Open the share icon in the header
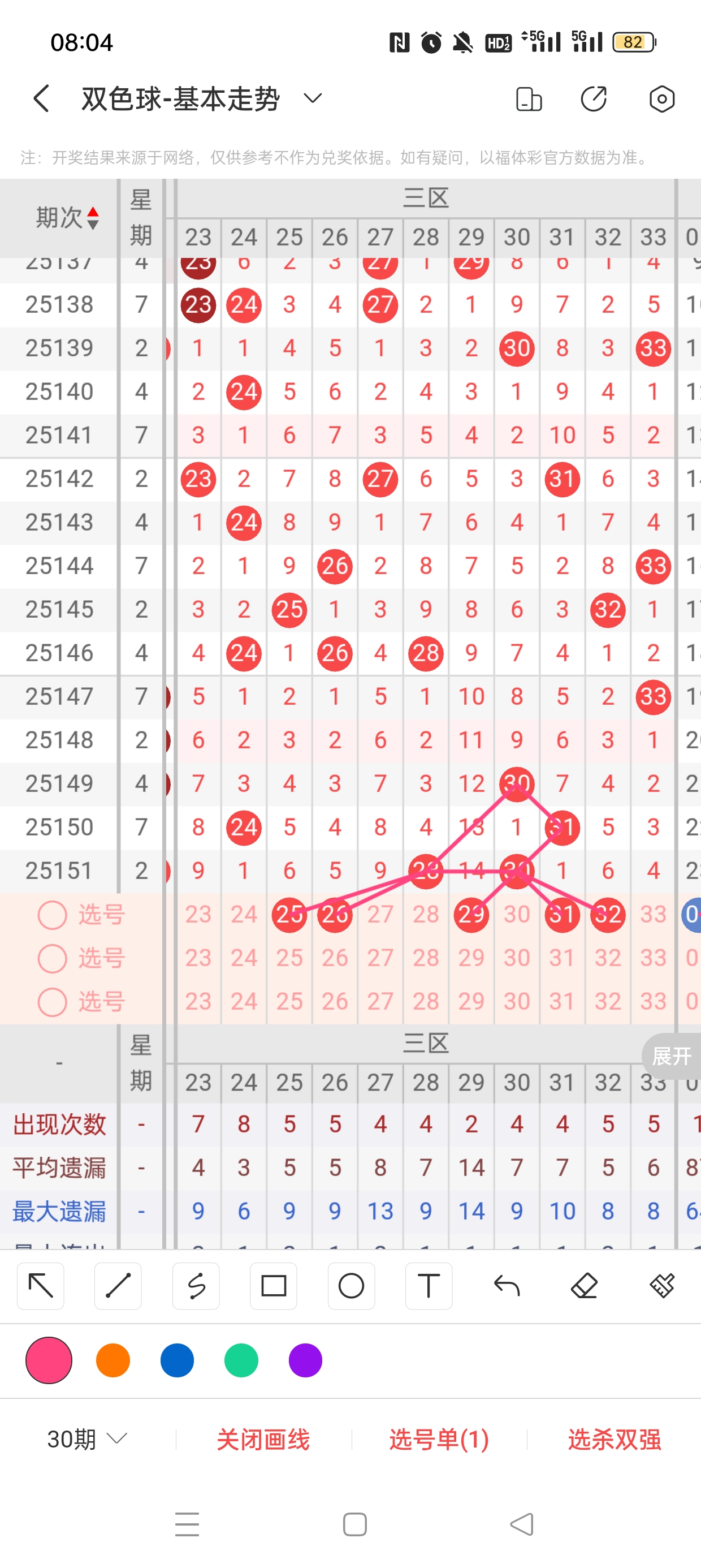Viewport: 701px width, 1568px height. pyautogui.click(x=593, y=98)
